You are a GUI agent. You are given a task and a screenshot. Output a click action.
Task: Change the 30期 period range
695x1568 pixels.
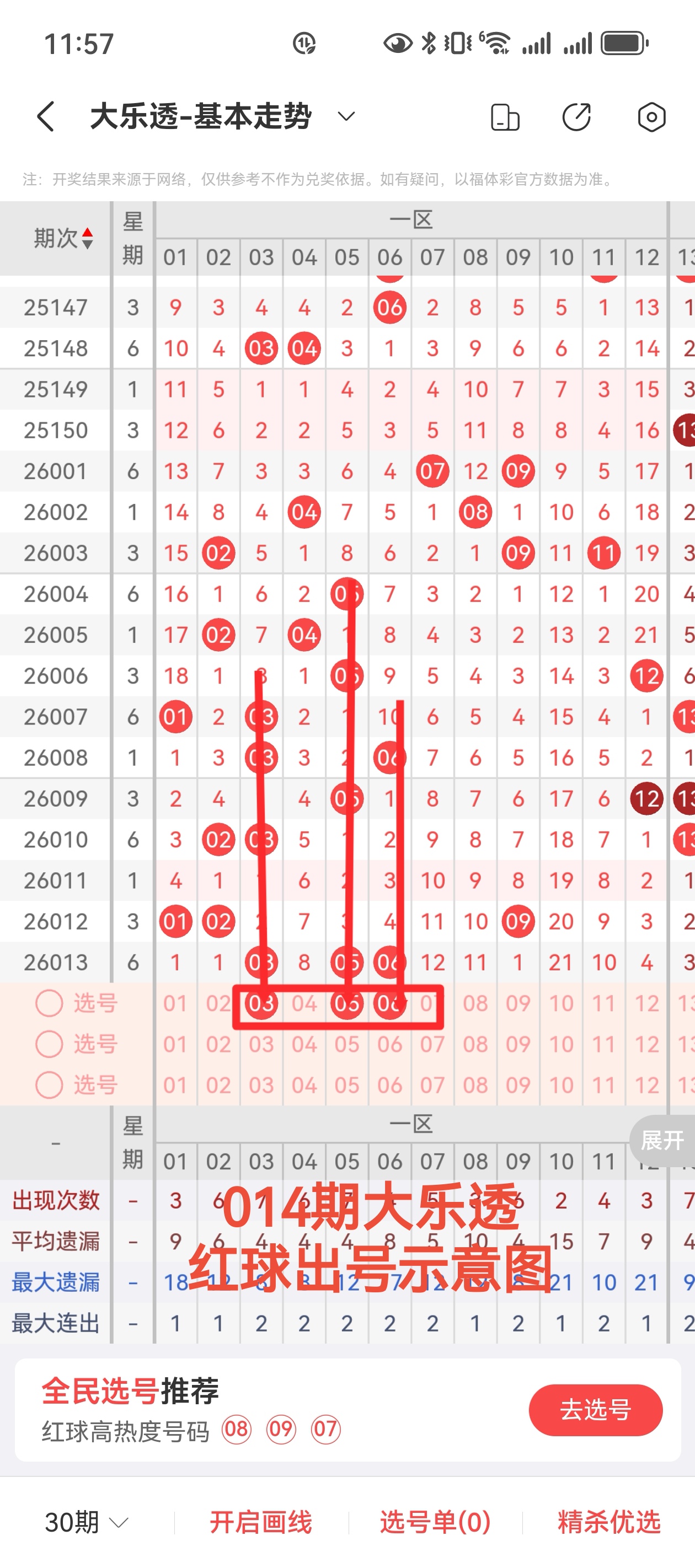(x=87, y=1522)
